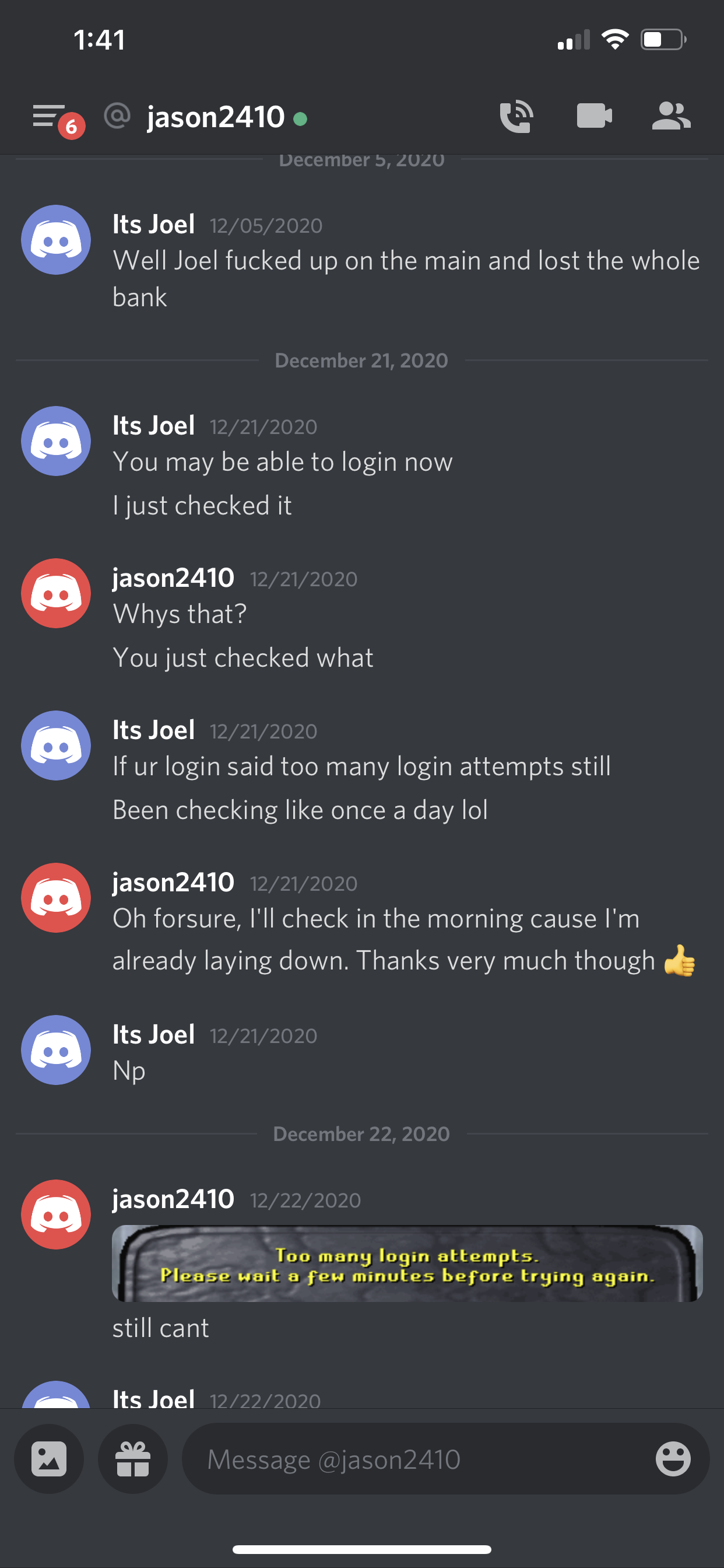Viewport: 724px width, 1568px height.
Task: Open the members list icon
Action: click(671, 116)
